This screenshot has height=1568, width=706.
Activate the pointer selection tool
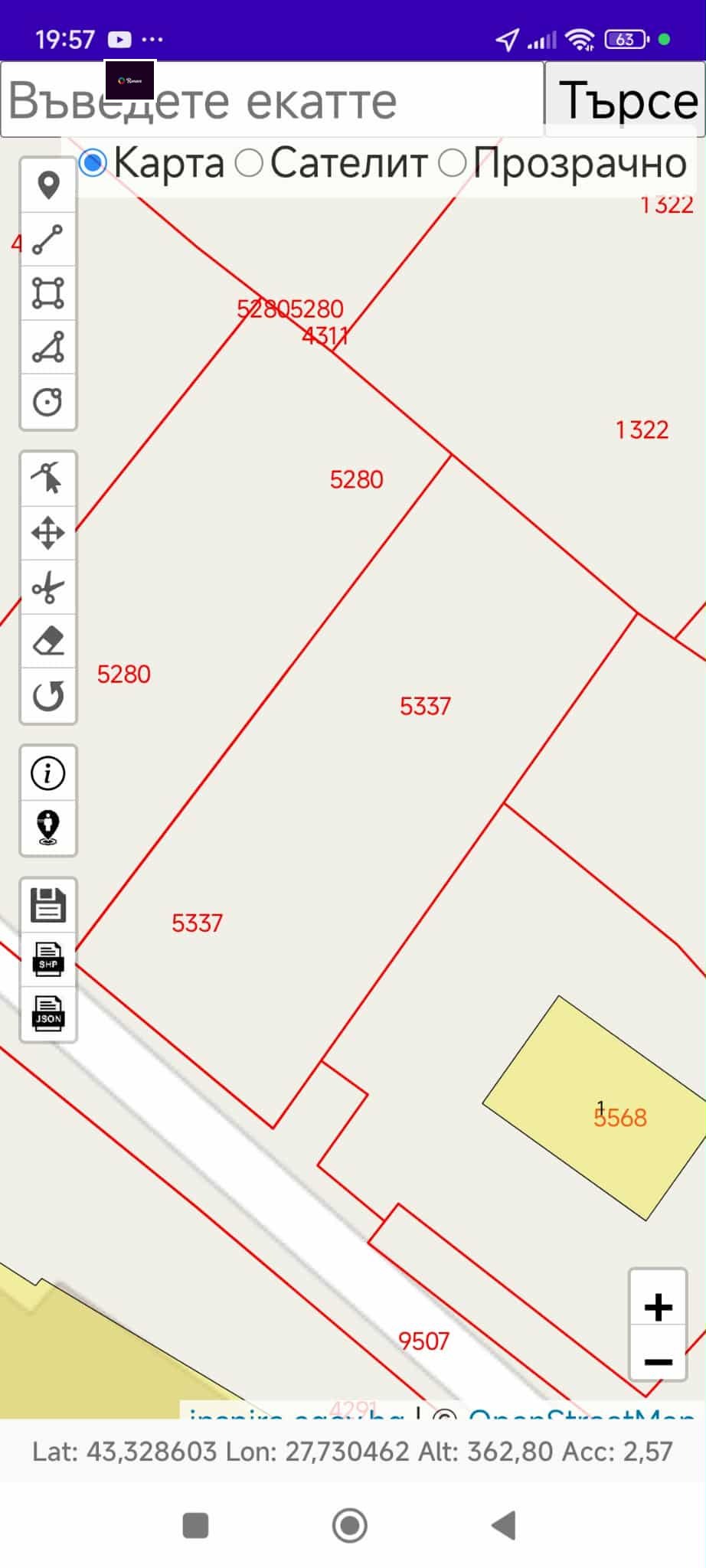coord(48,479)
